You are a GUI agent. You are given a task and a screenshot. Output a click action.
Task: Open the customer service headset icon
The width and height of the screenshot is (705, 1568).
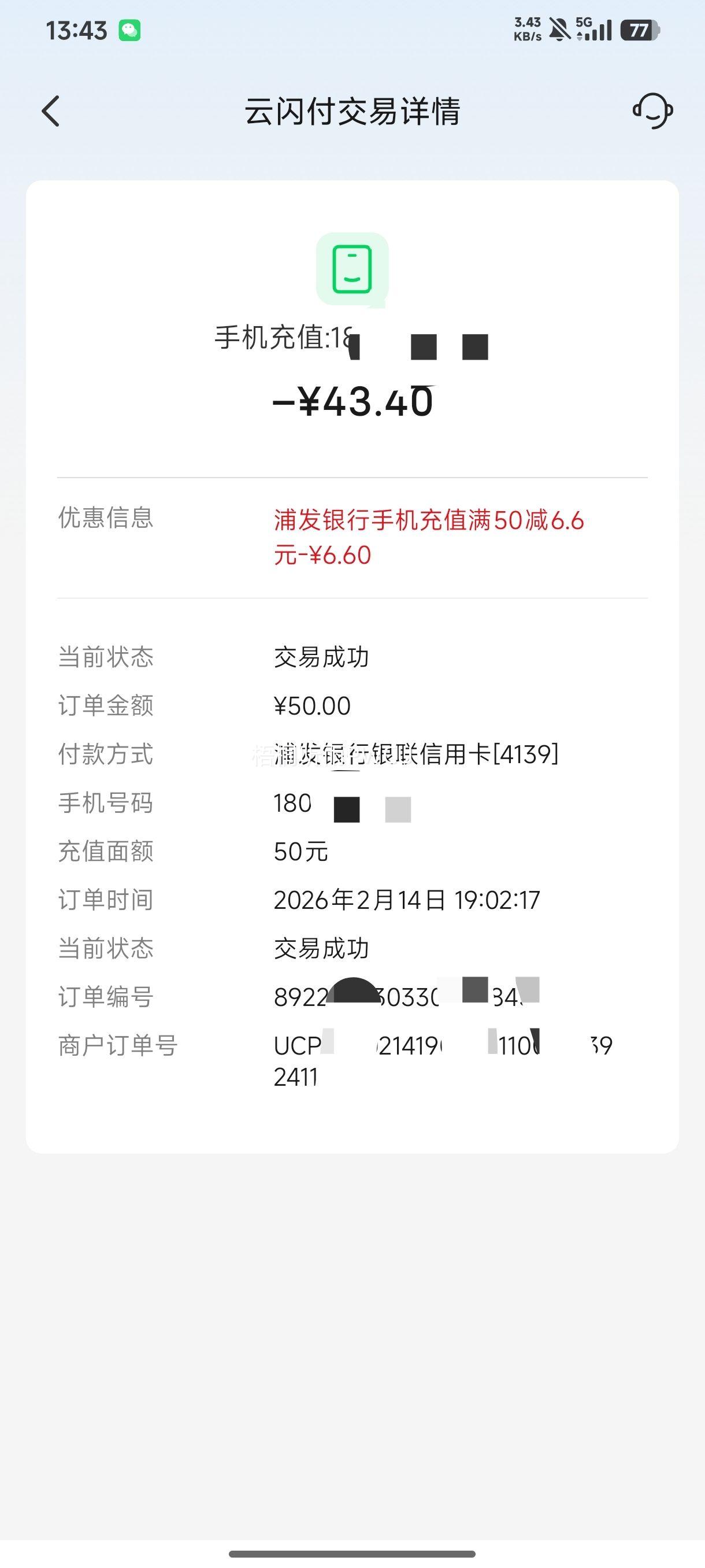tap(652, 111)
